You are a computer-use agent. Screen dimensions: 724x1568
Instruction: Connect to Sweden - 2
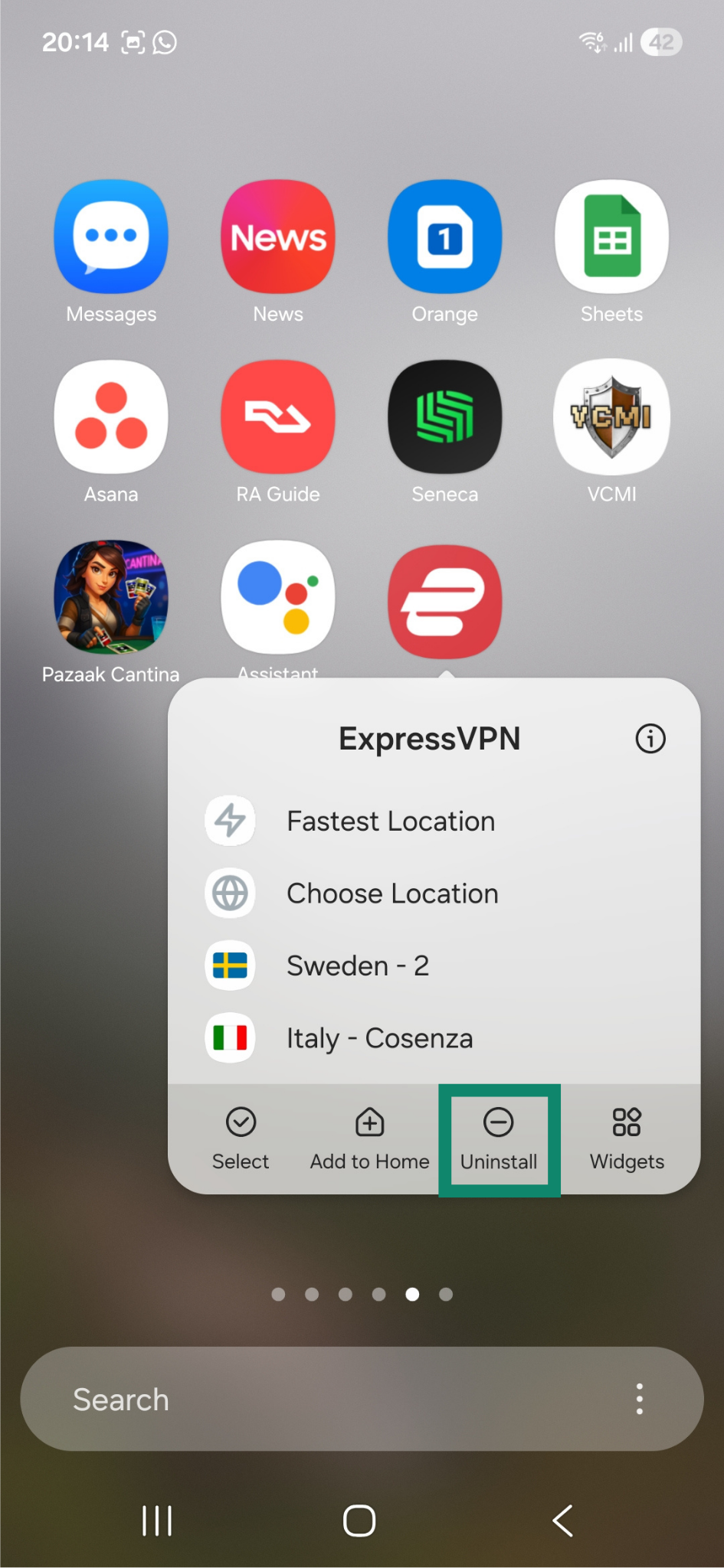357,966
